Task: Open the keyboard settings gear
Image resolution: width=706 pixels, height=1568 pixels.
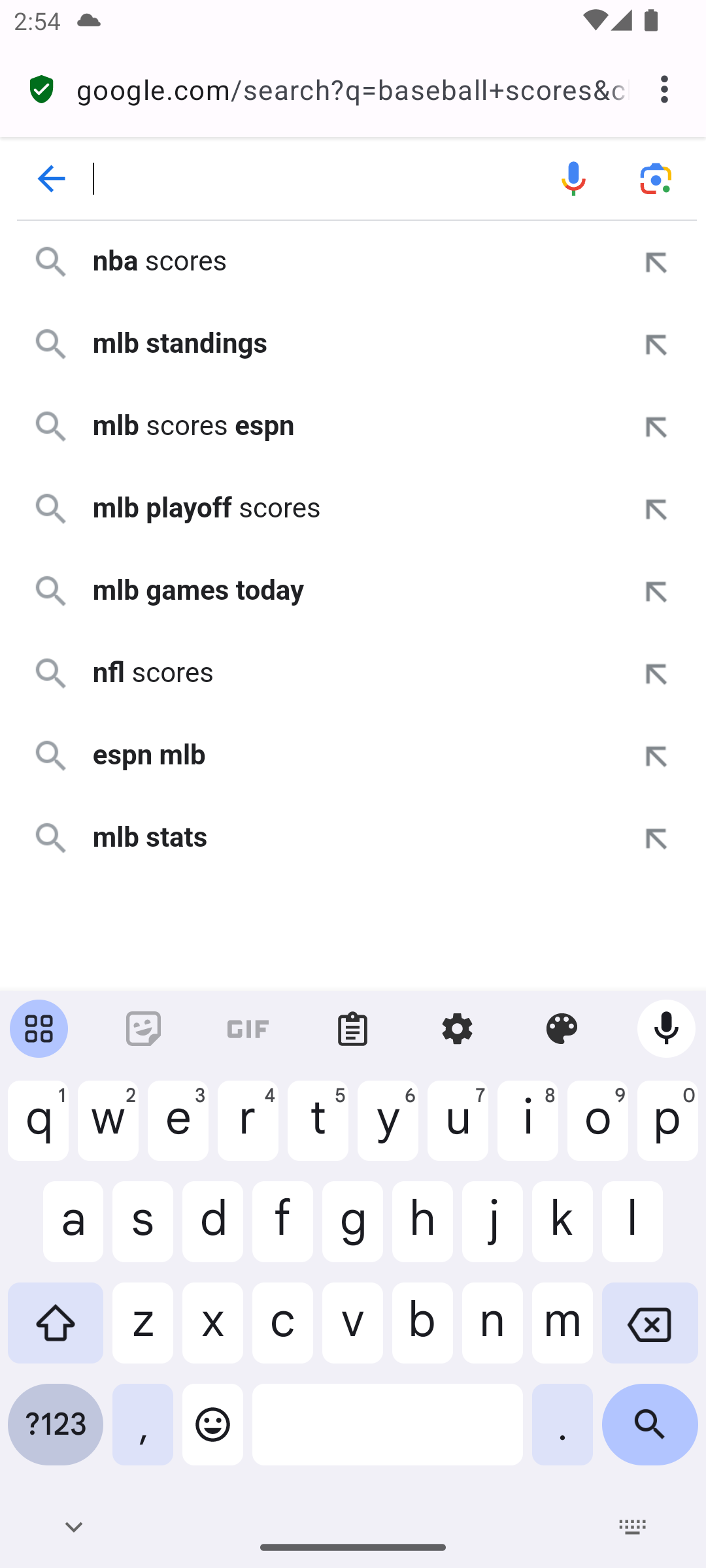Action: (x=457, y=1029)
